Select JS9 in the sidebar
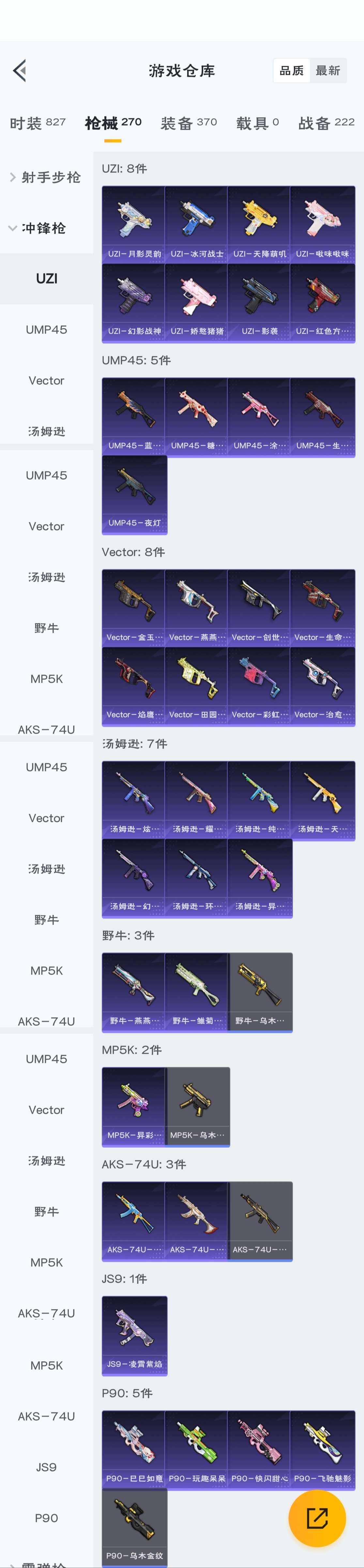Viewport: 364px width, 1568px height. click(x=46, y=1467)
